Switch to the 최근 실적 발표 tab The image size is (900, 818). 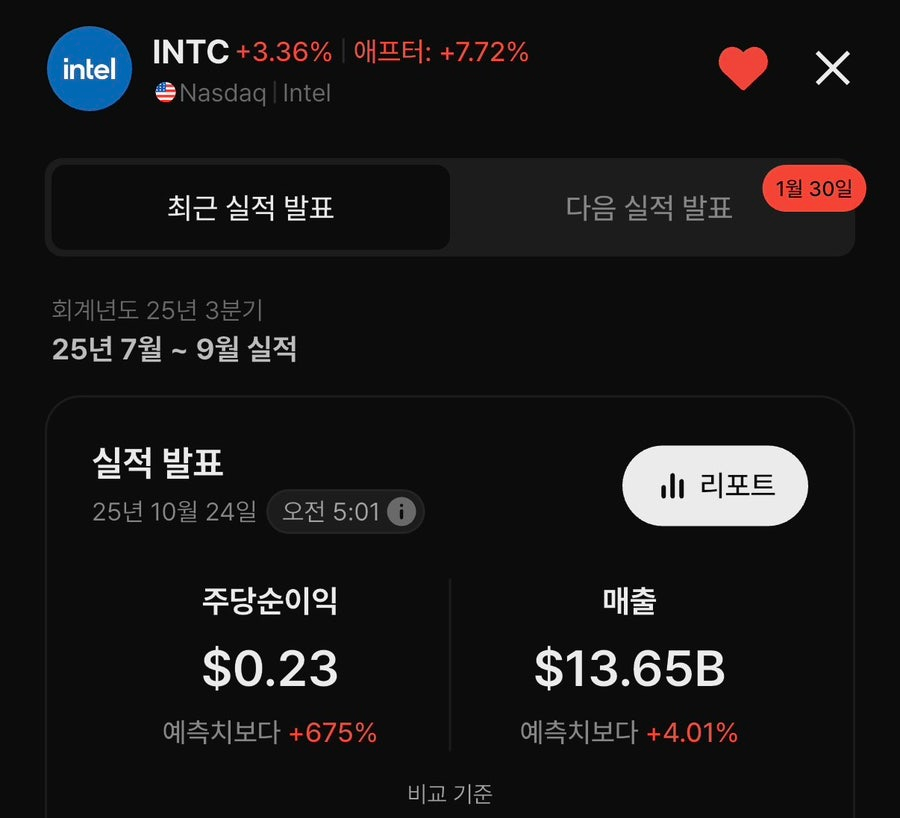coord(250,208)
